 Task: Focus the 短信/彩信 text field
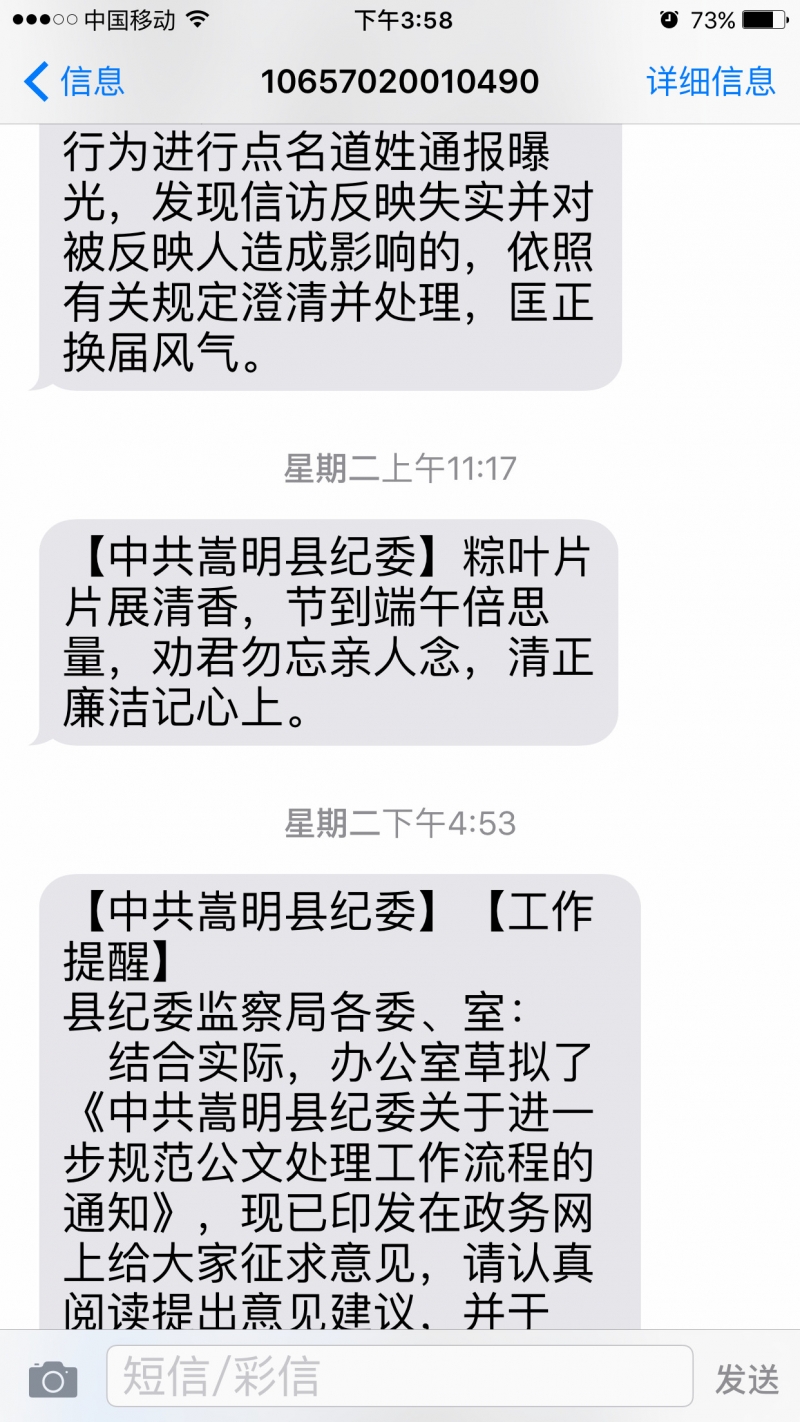(400, 1377)
